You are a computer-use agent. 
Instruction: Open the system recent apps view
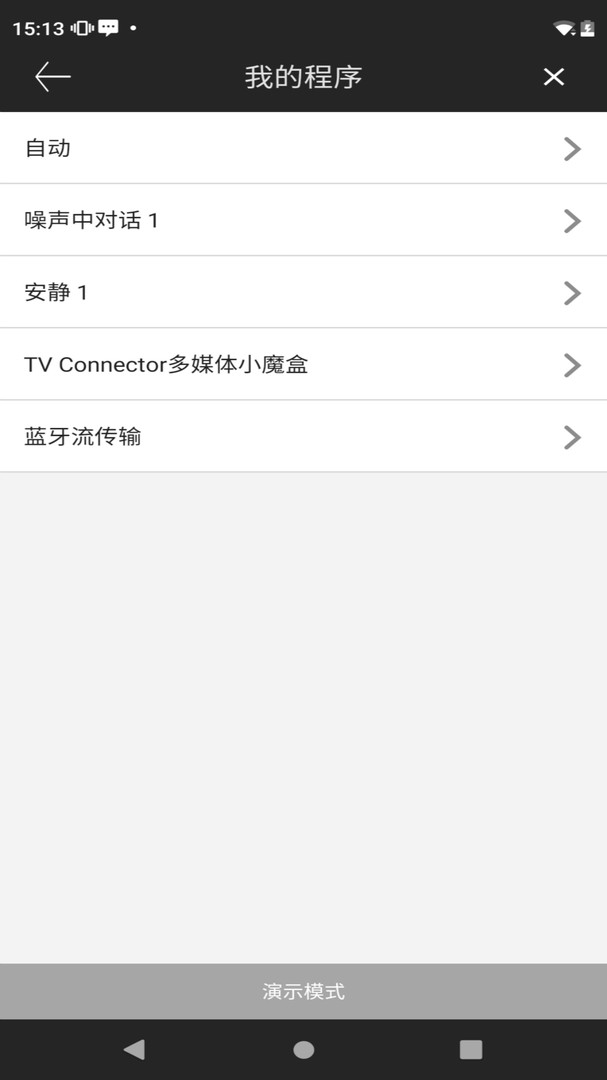click(470, 1049)
